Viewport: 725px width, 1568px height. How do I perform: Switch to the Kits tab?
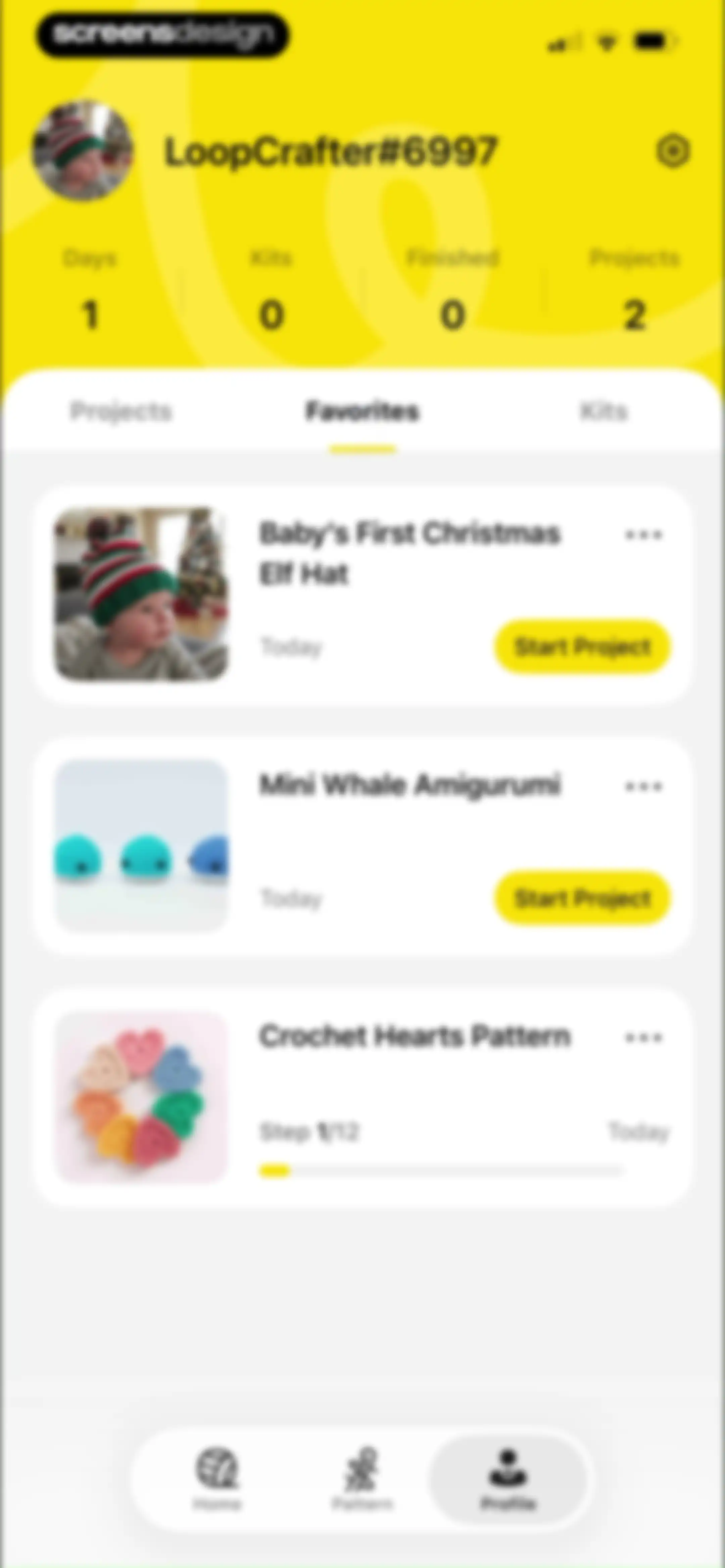(x=603, y=412)
